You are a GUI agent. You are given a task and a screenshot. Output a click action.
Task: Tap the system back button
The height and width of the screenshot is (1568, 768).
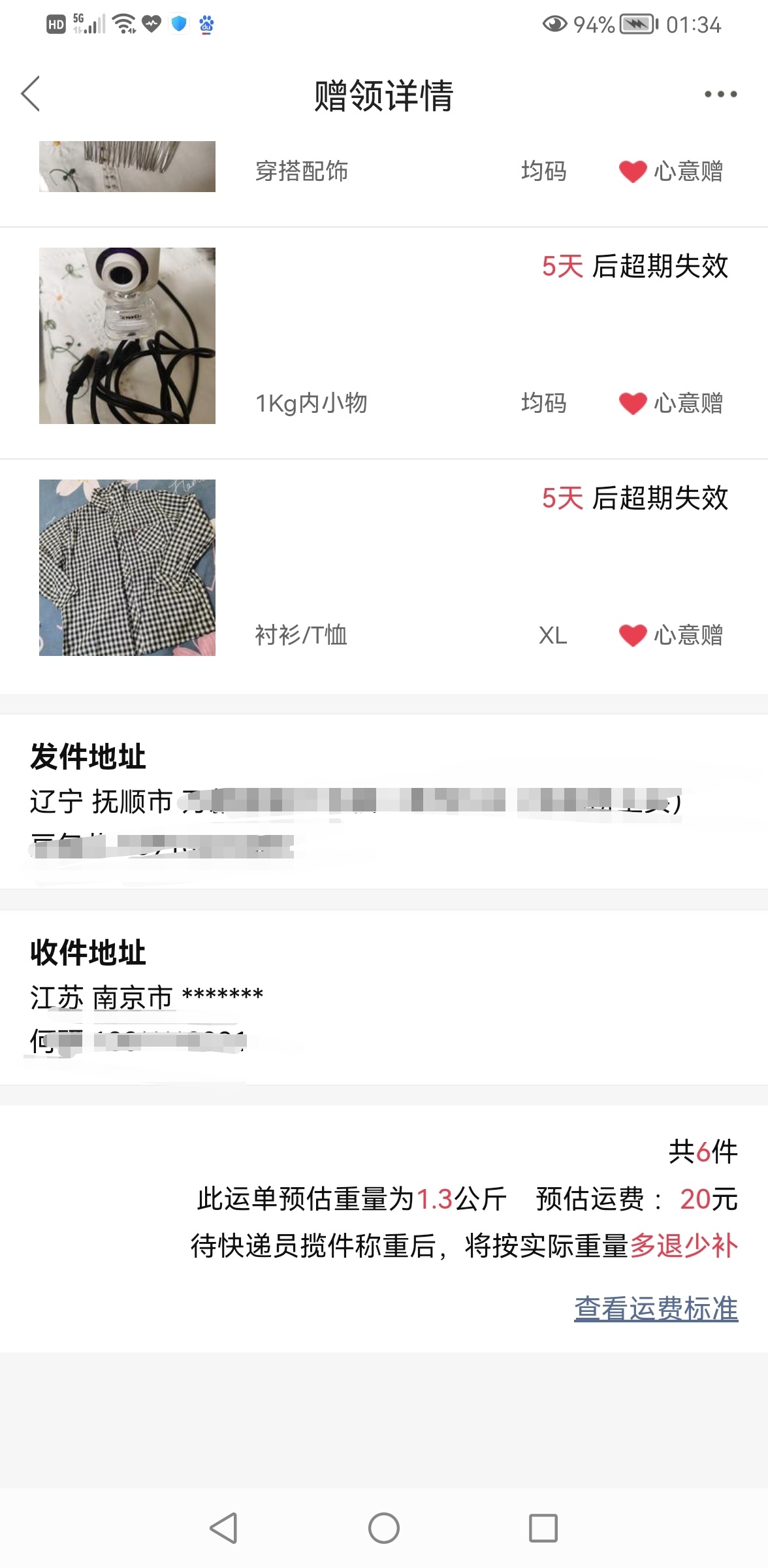223,1528
